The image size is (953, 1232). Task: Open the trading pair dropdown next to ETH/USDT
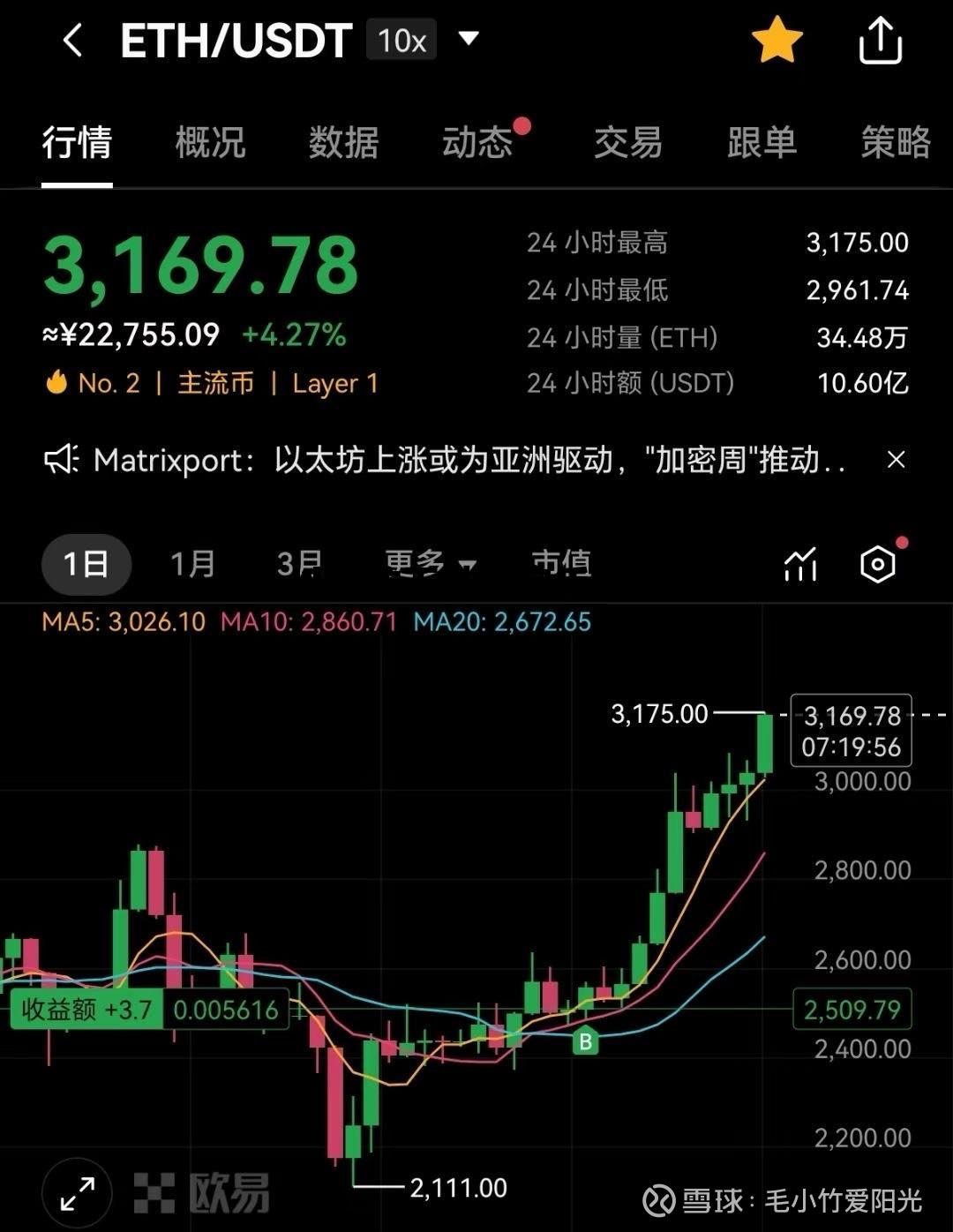469,40
